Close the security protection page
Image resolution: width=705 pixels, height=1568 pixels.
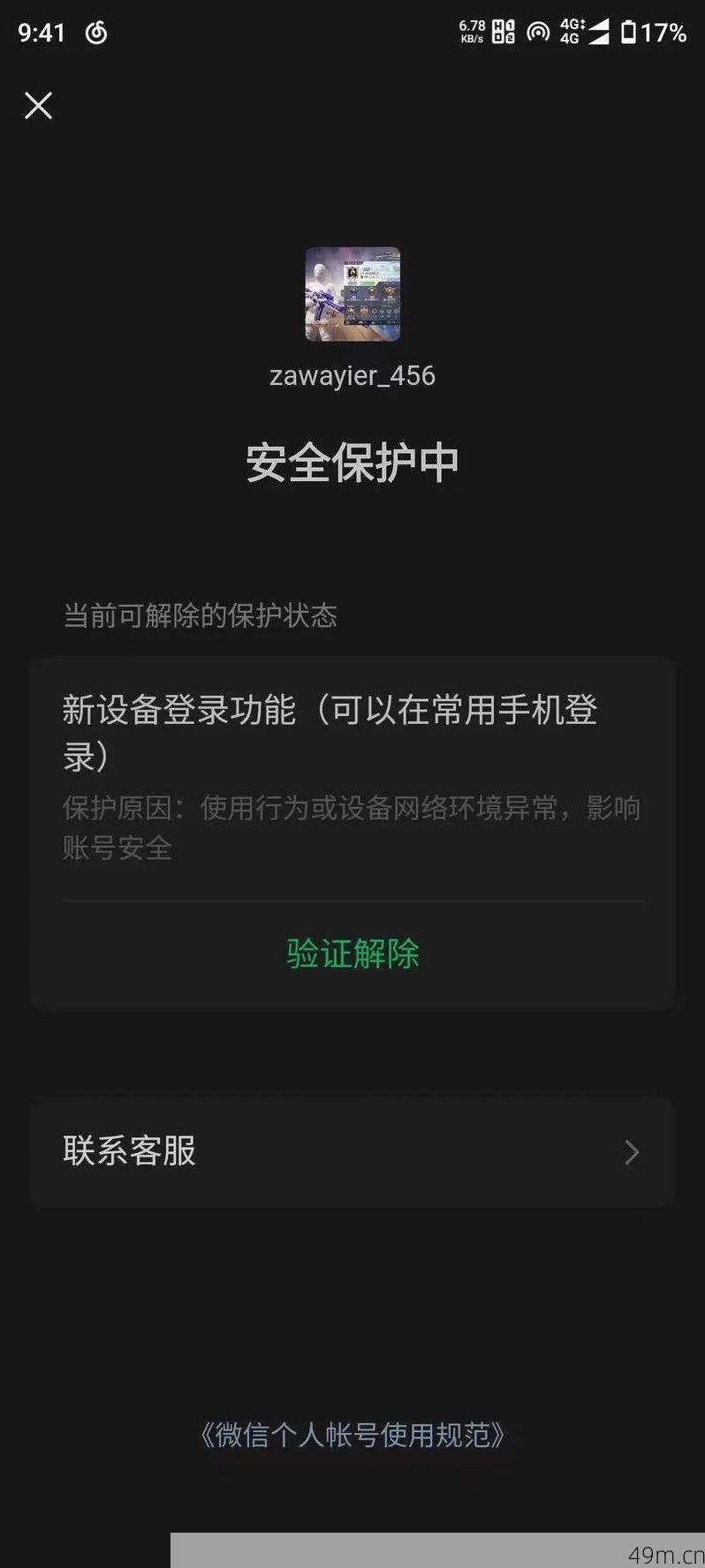click(38, 106)
